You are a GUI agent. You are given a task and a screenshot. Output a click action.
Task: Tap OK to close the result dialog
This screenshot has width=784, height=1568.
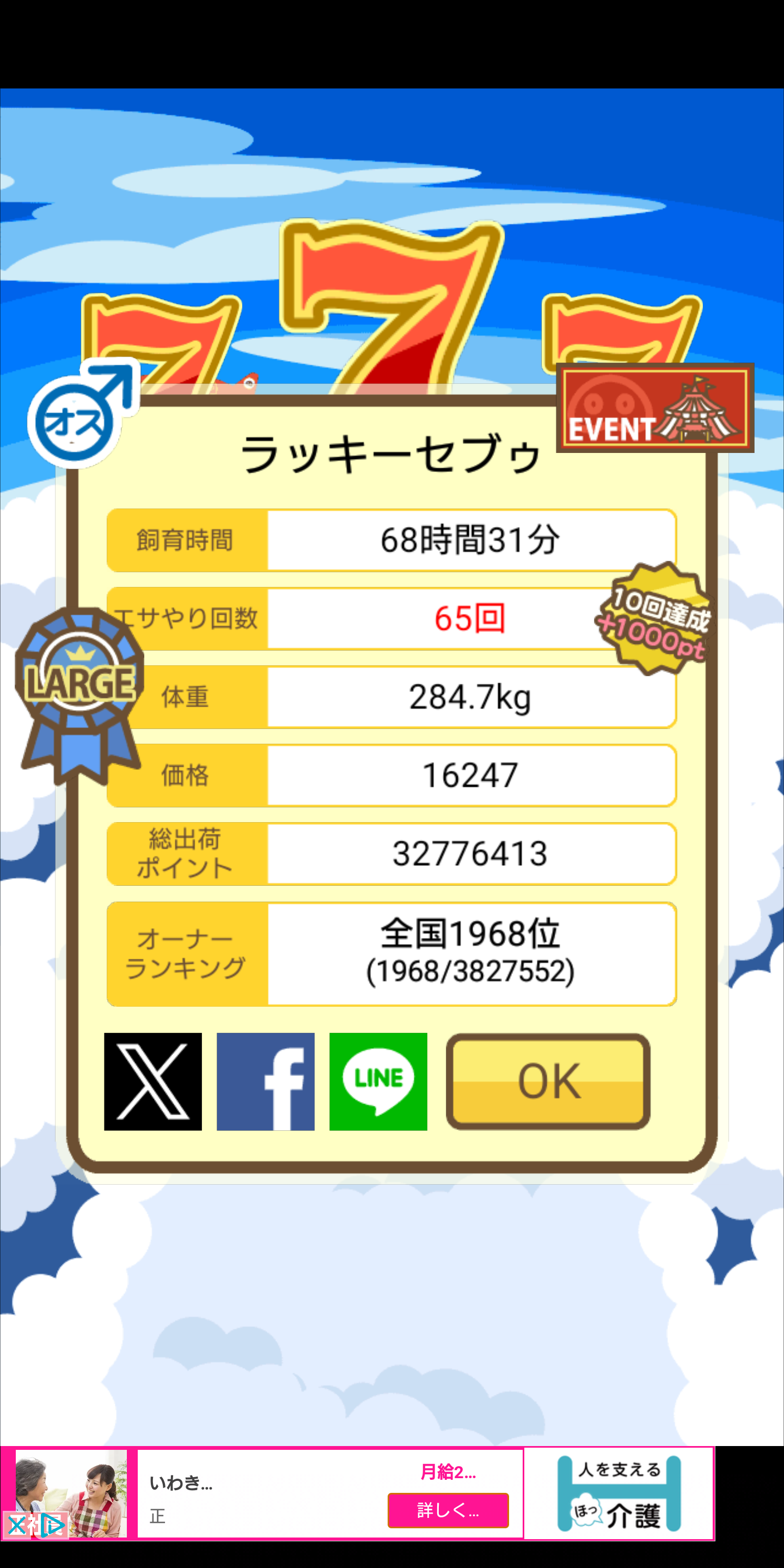pyautogui.click(x=548, y=1081)
